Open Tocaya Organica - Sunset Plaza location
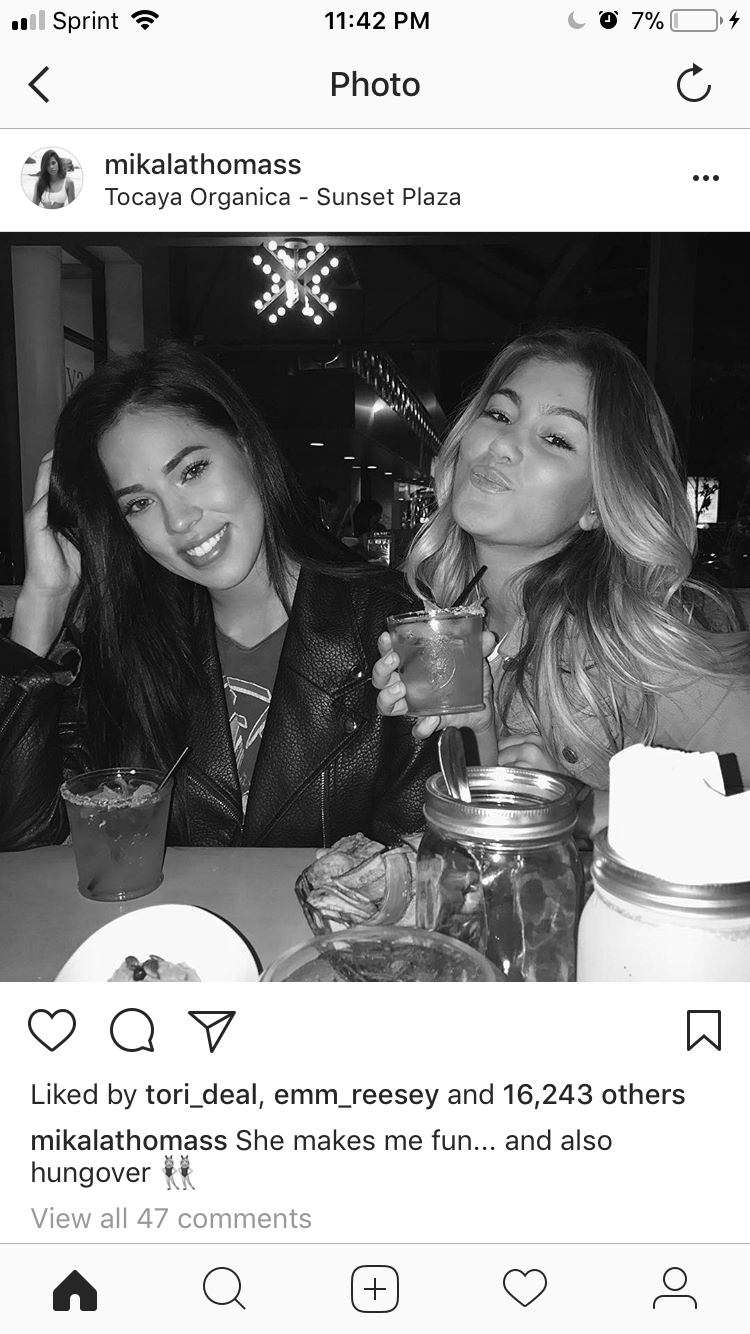This screenshot has height=1334, width=750. [x=283, y=197]
